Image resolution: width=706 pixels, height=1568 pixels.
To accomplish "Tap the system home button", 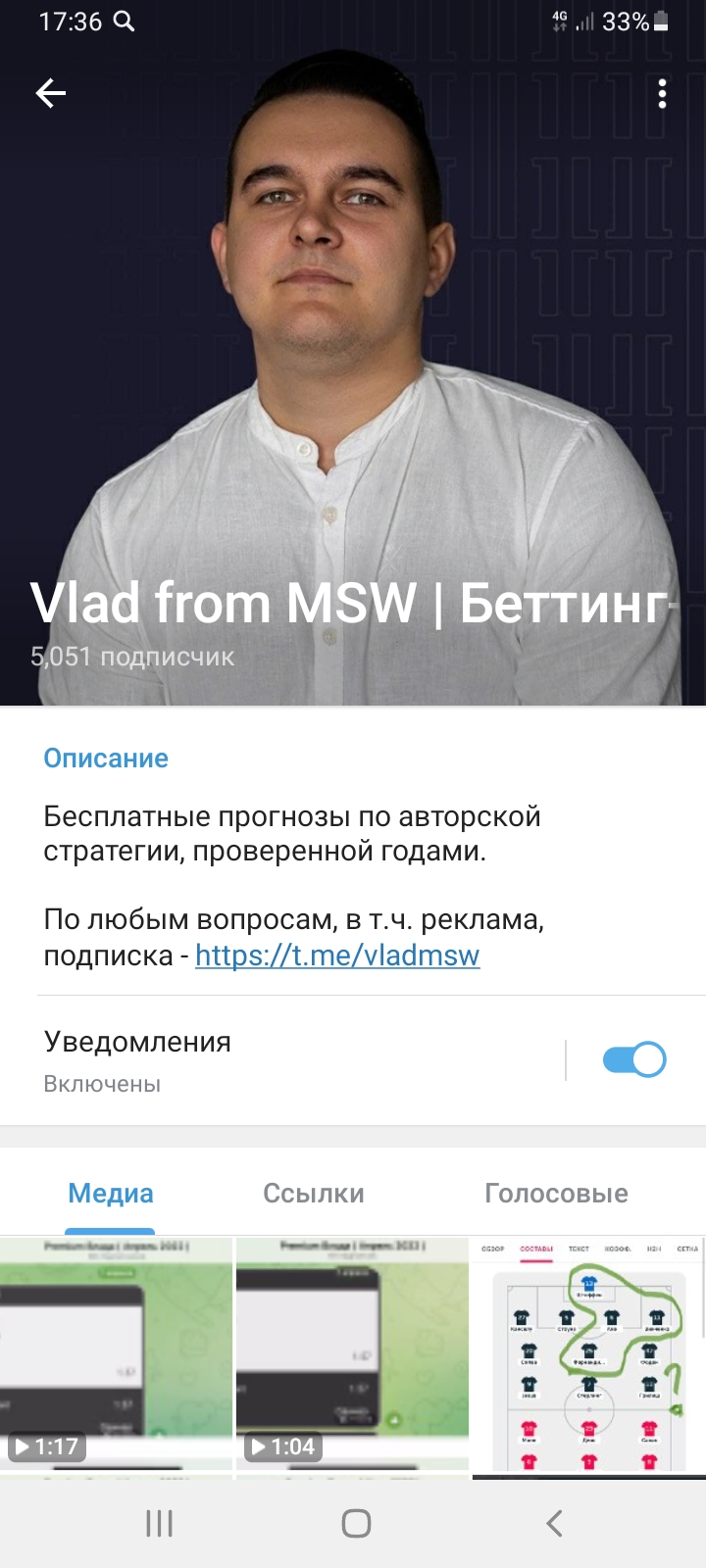I will point(356,1523).
